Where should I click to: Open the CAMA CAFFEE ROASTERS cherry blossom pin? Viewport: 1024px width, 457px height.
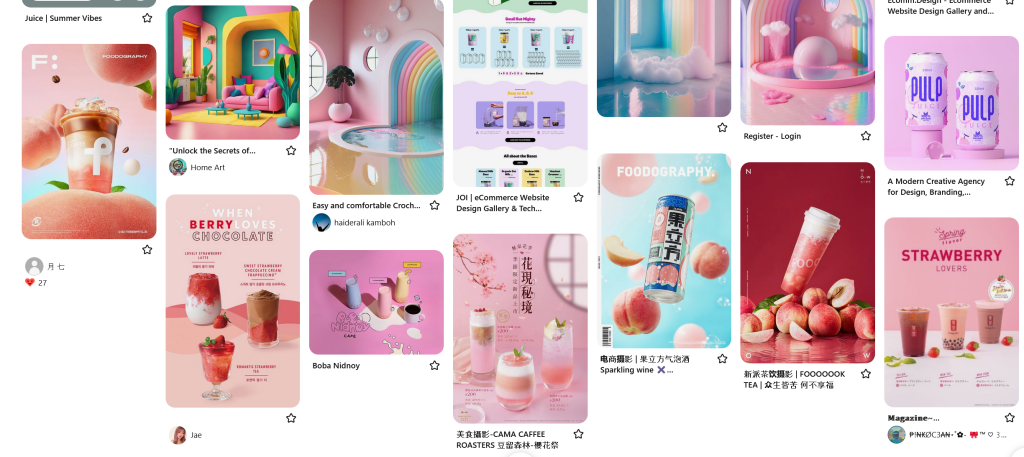(520, 328)
